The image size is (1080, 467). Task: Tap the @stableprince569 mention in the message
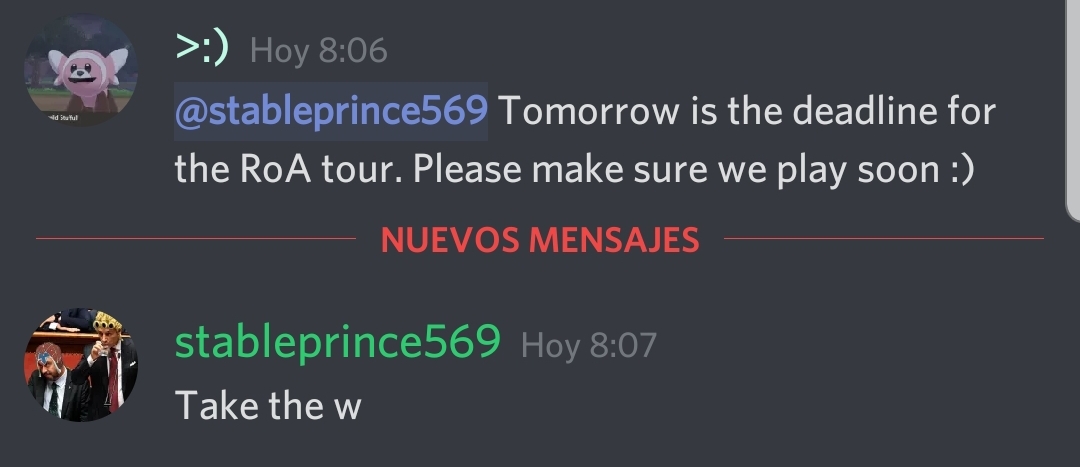click(x=331, y=111)
